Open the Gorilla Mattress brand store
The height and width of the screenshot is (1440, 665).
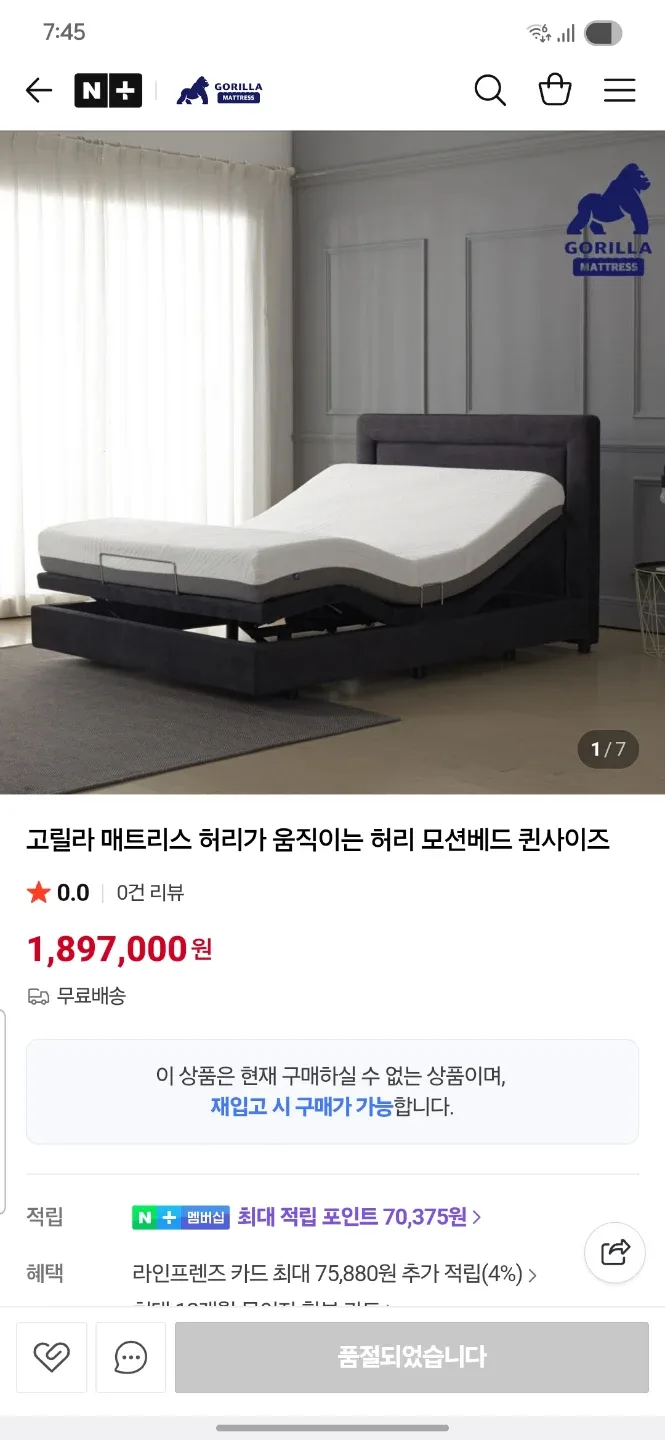(220, 91)
